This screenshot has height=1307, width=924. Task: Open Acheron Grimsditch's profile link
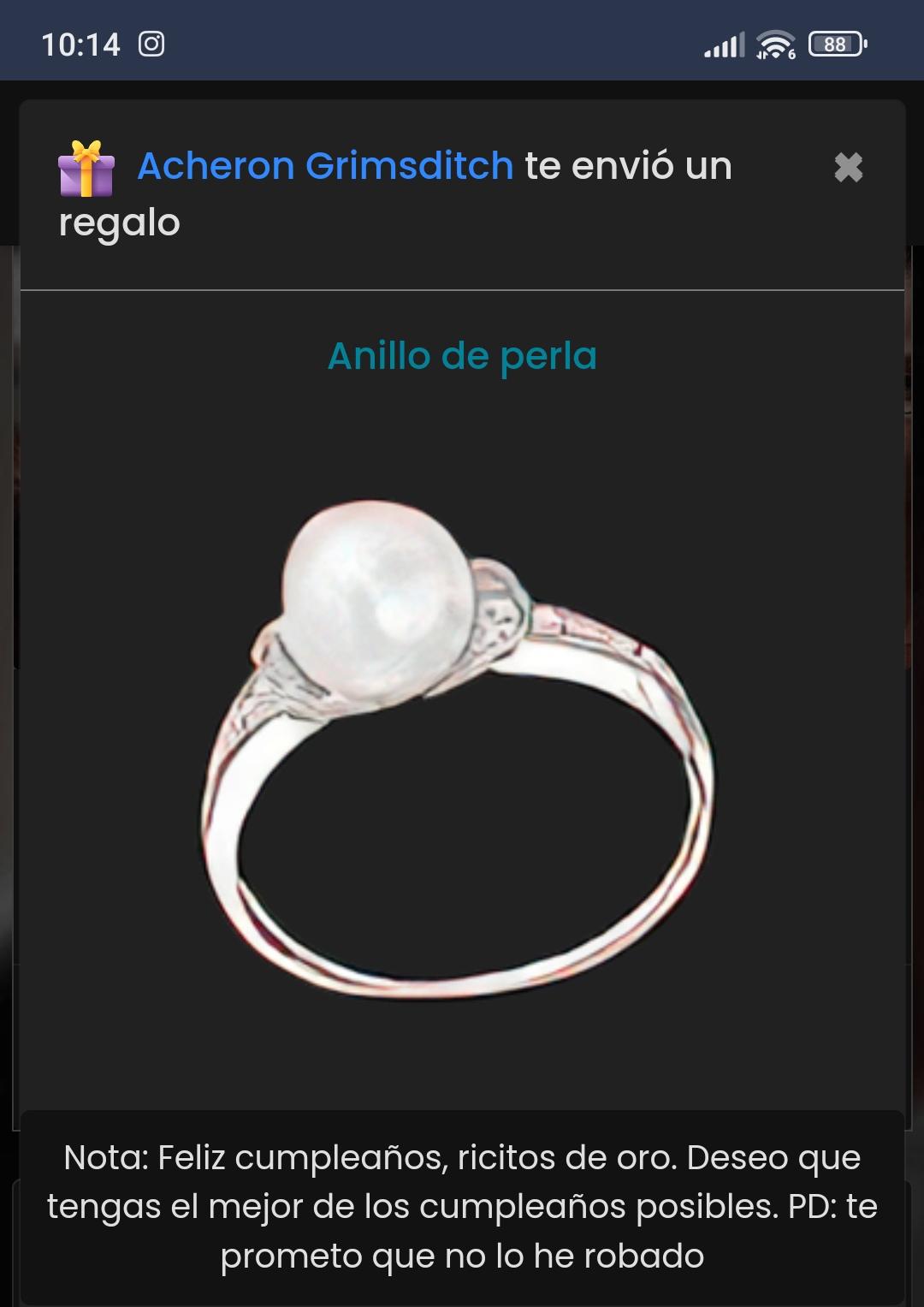coord(325,166)
